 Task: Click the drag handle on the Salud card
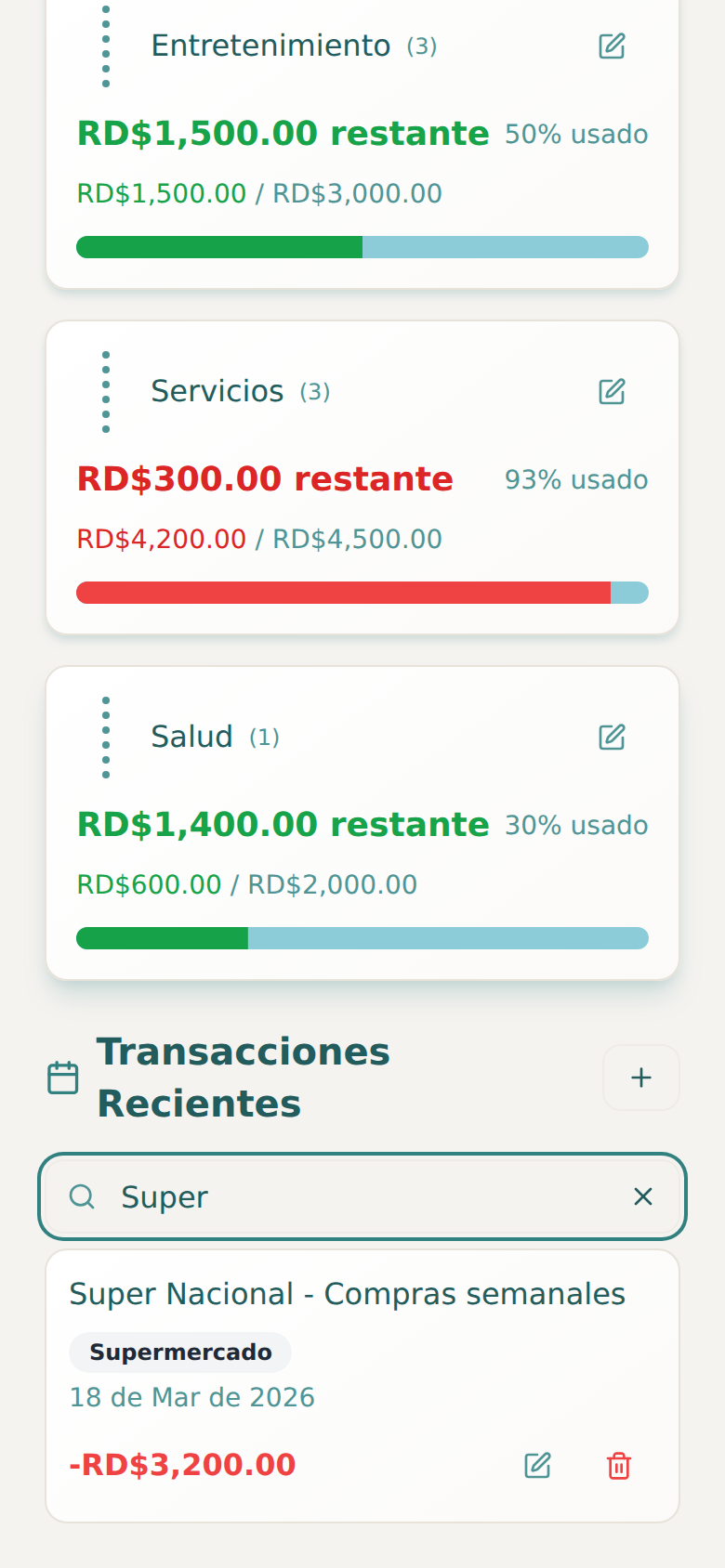click(106, 737)
